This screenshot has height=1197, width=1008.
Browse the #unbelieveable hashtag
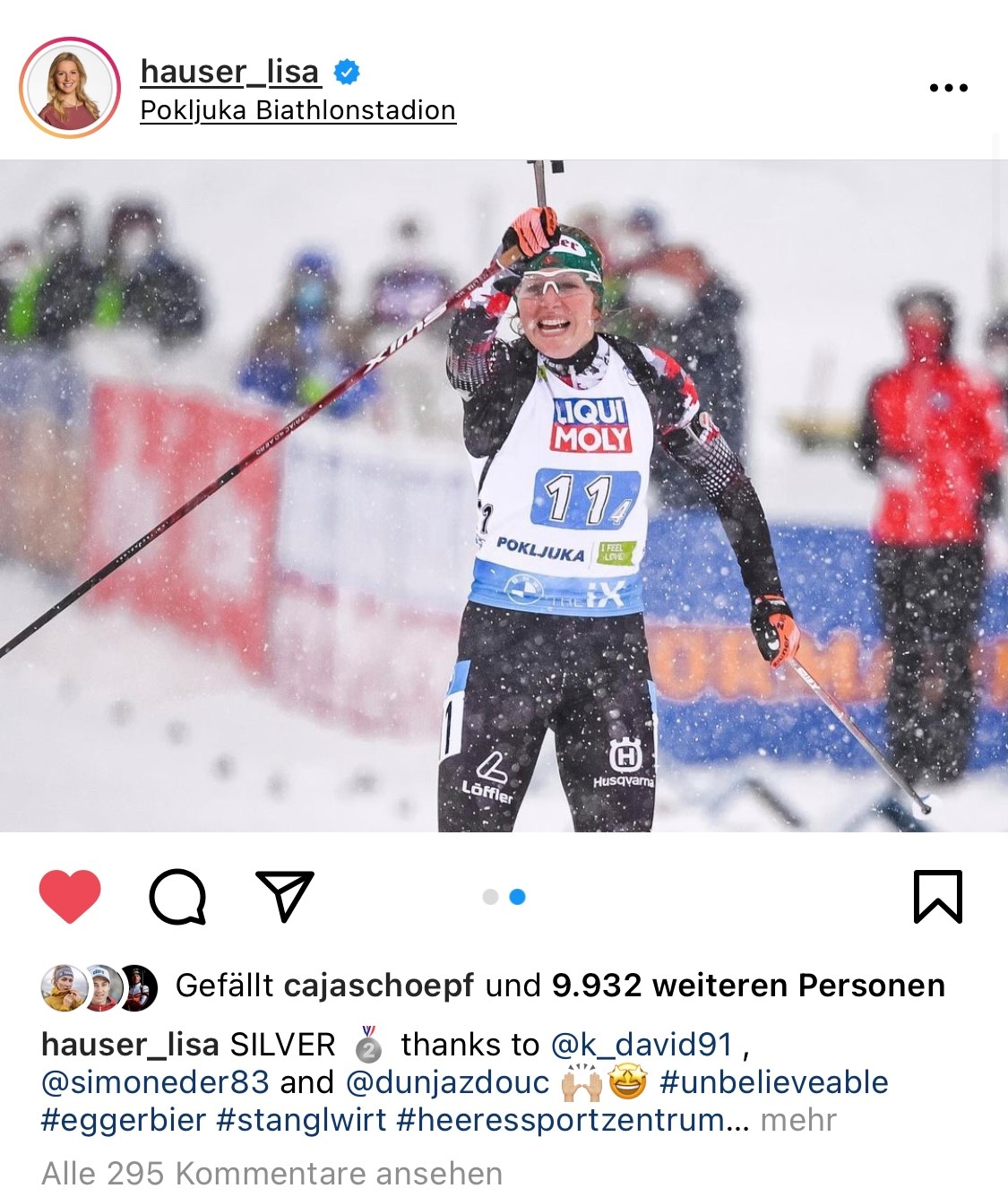click(773, 1082)
